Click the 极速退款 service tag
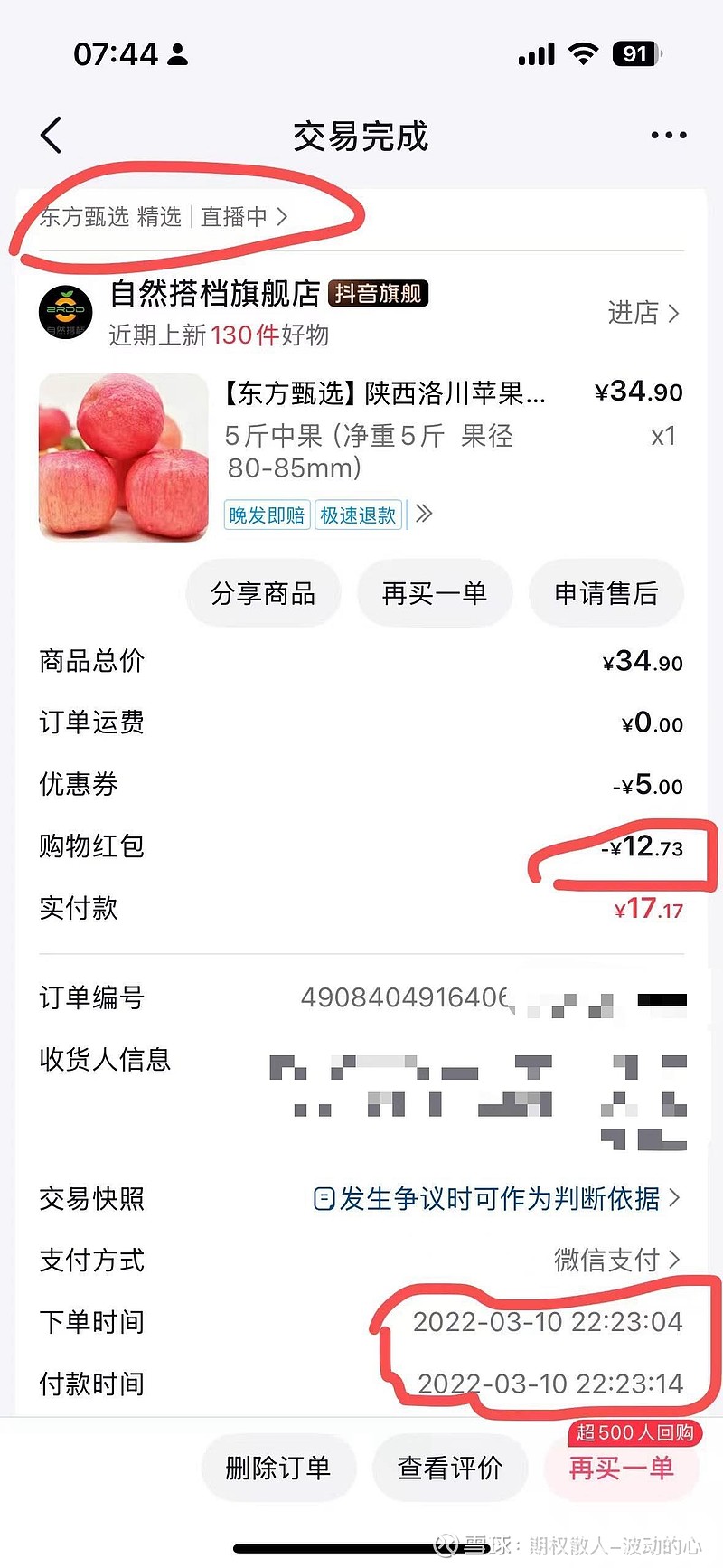This screenshot has width=723, height=1568. click(358, 515)
